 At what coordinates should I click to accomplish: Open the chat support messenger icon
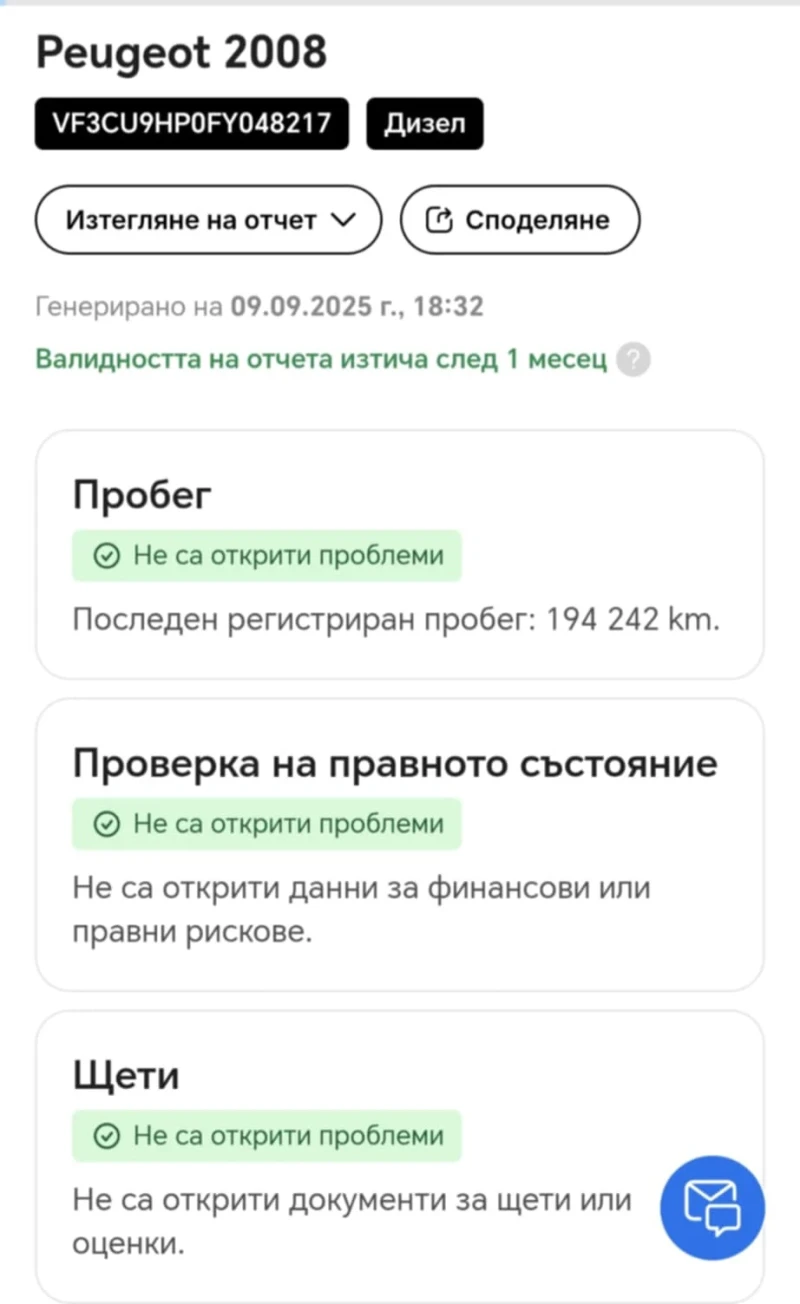711,1207
